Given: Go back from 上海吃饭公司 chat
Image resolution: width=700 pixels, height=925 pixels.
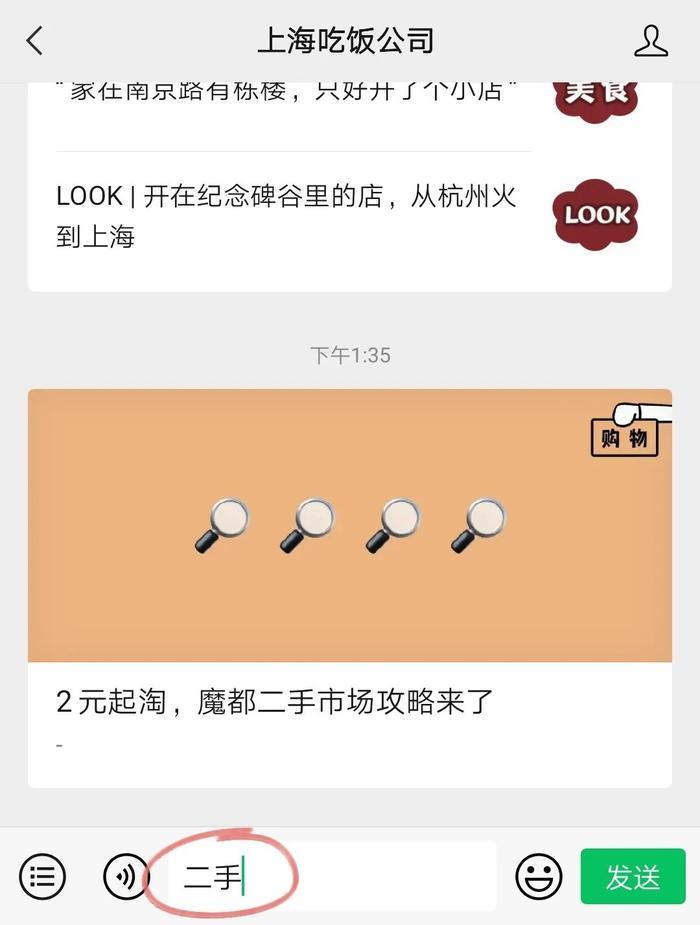Looking at the screenshot, I should pyautogui.click(x=36, y=41).
